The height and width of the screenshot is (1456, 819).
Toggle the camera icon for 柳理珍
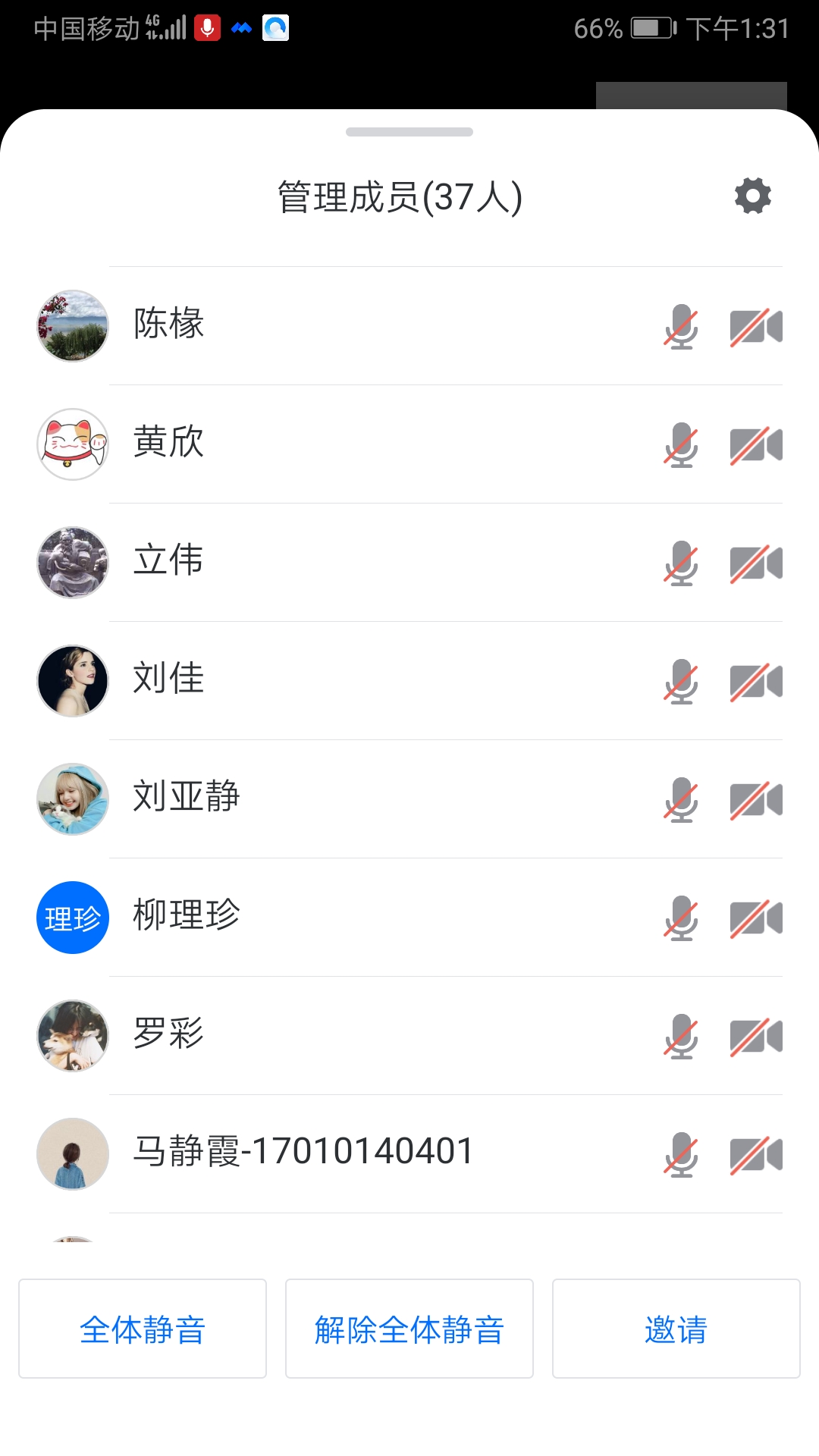[756, 918]
